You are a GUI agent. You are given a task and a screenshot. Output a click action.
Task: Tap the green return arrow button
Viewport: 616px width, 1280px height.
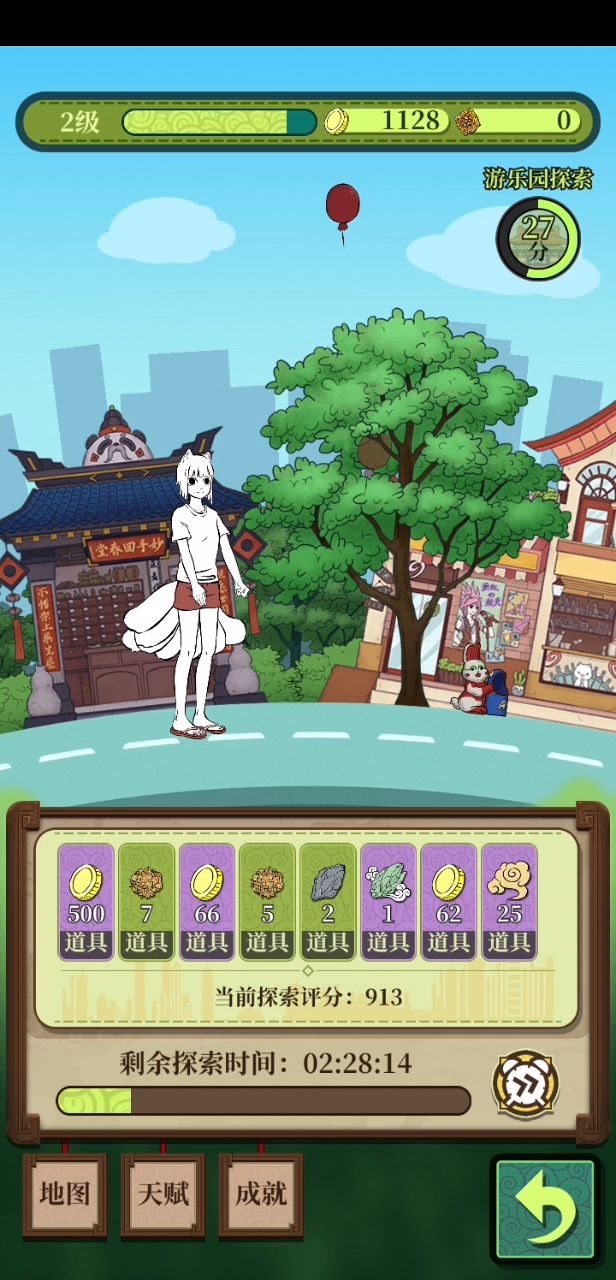click(545, 1210)
